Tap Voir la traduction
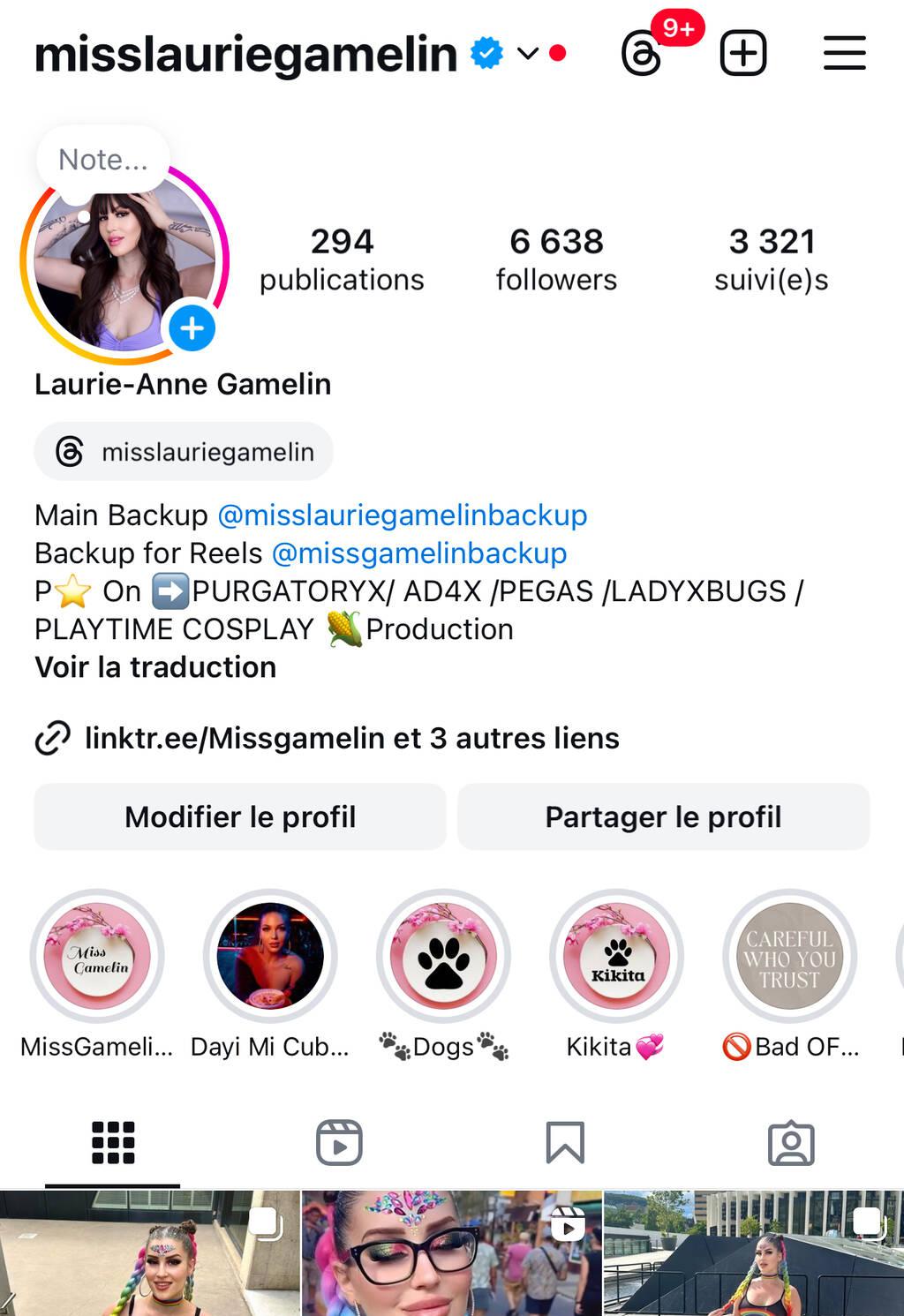The image size is (904, 1316). (x=155, y=667)
